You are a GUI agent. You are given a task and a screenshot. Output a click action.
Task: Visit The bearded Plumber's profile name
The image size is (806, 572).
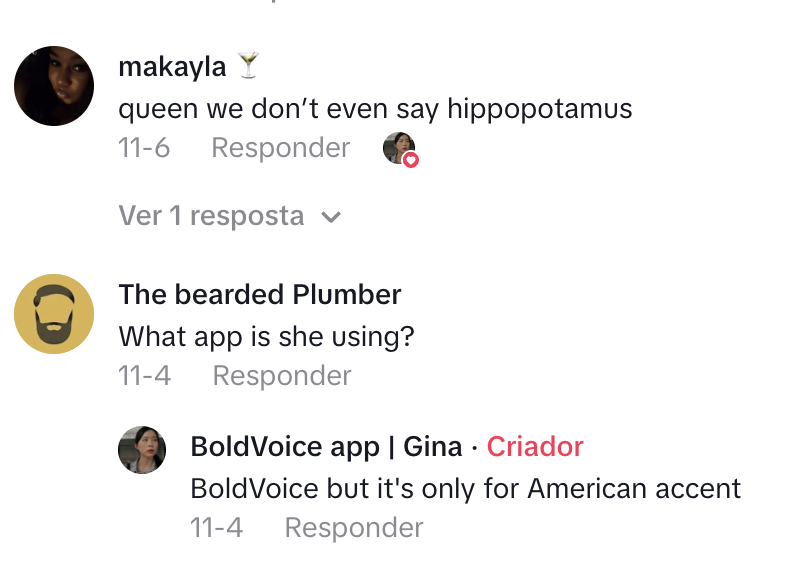(x=260, y=295)
